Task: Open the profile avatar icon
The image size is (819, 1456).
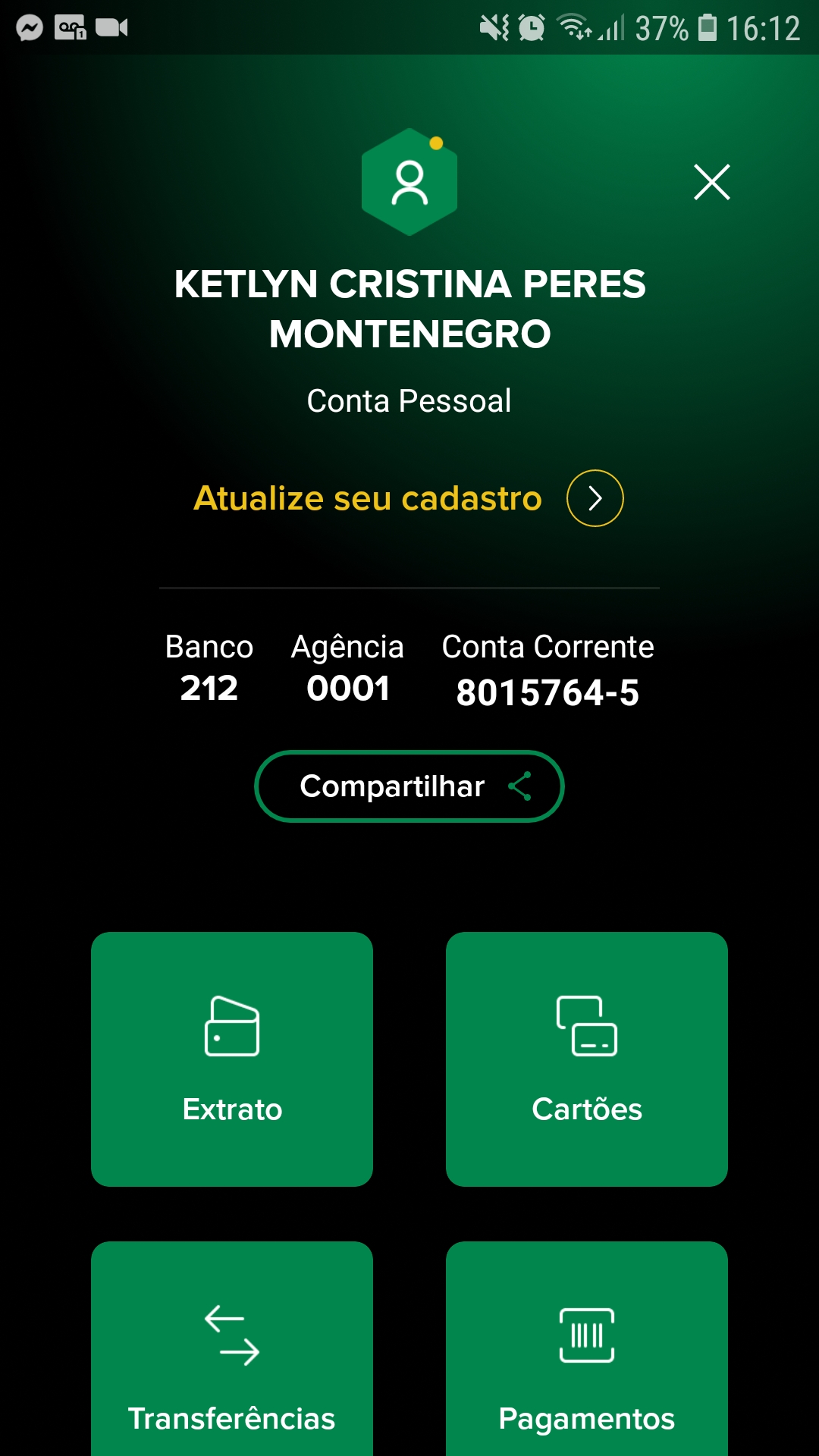Action: (x=409, y=182)
